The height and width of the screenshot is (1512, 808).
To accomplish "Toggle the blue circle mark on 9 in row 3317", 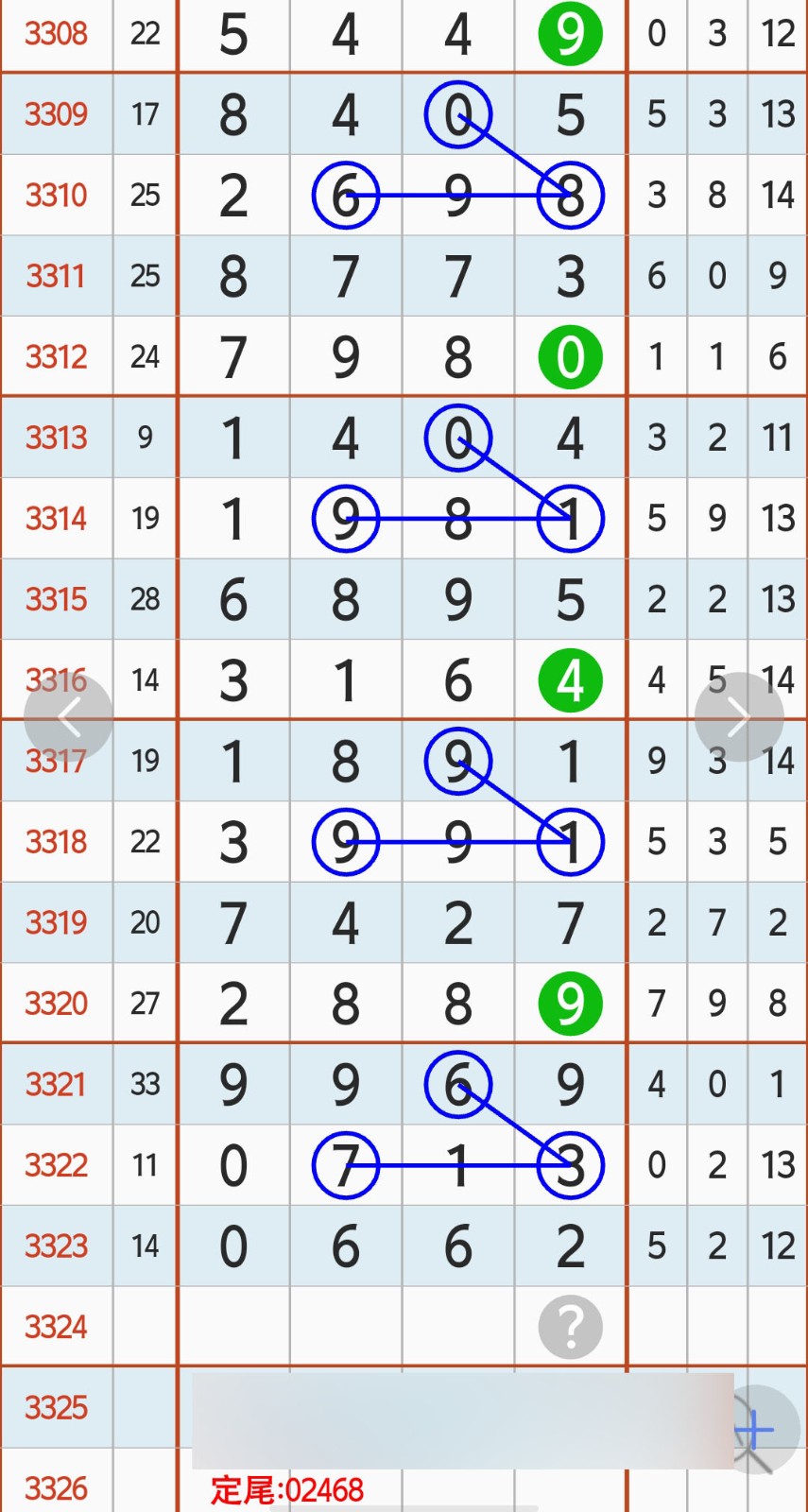I will pyautogui.click(x=457, y=760).
